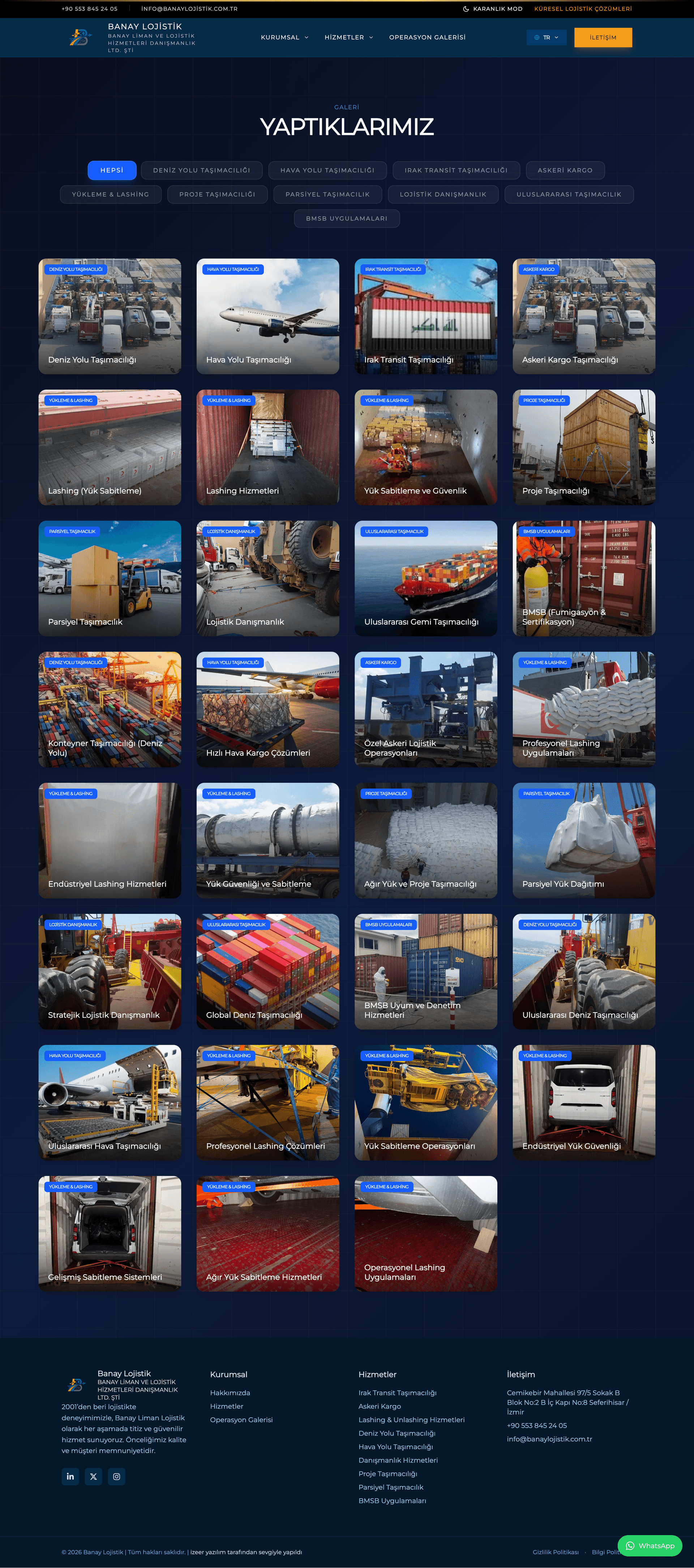Start a chat via WhatsApp button
Viewport: 694px width, 1568px height.
[650, 1546]
